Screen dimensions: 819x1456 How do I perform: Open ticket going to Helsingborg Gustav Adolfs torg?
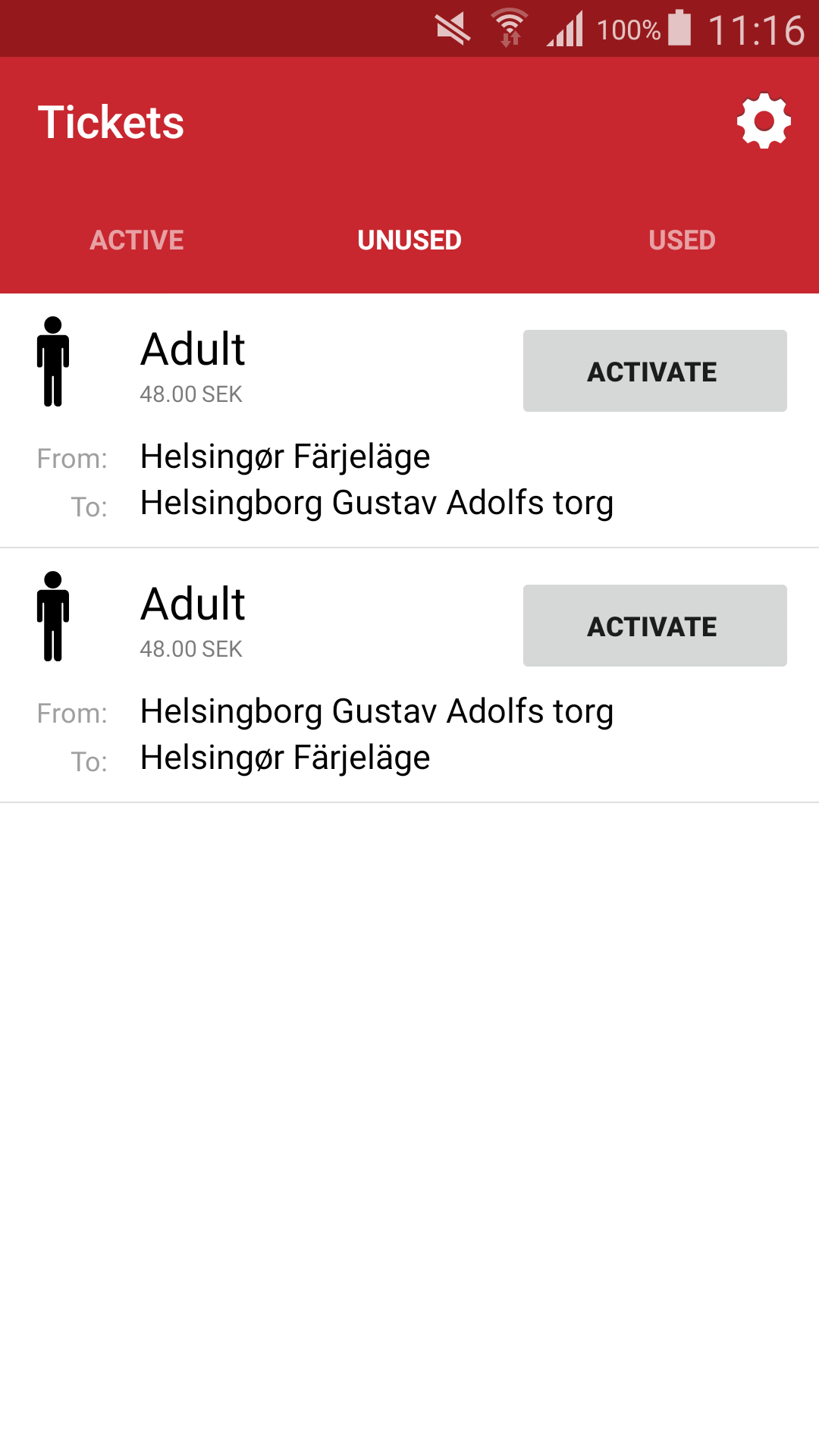[x=376, y=503]
